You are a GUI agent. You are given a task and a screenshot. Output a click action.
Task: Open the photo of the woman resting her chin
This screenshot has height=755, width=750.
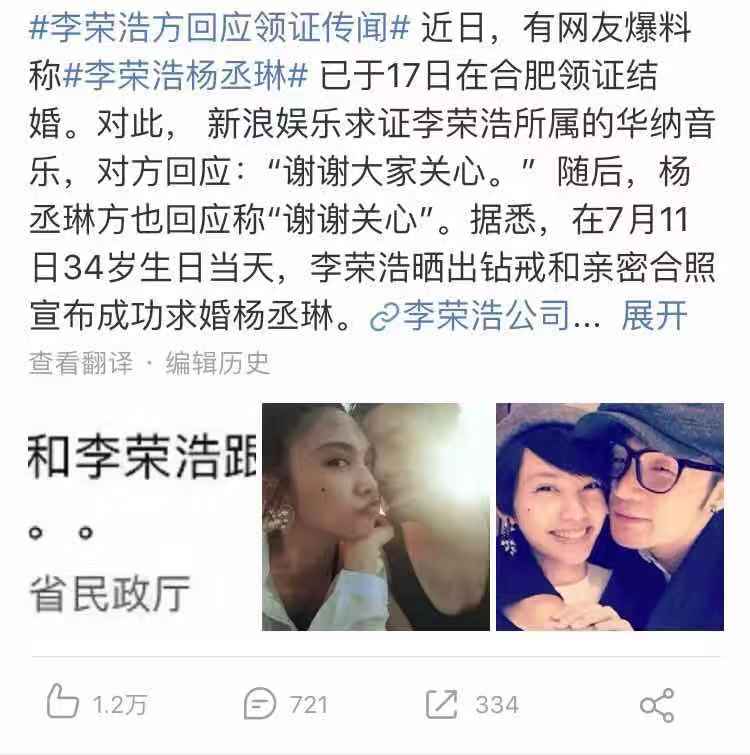click(375, 517)
